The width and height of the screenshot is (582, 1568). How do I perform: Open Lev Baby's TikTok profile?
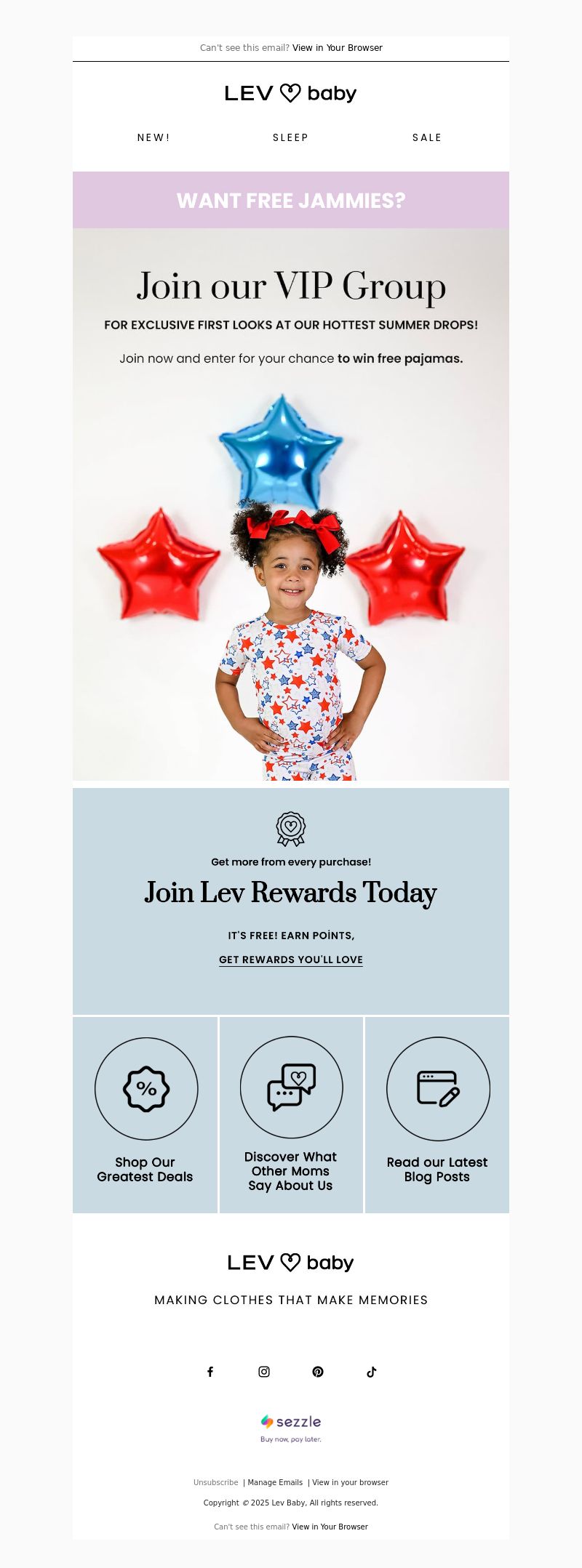tap(372, 1372)
